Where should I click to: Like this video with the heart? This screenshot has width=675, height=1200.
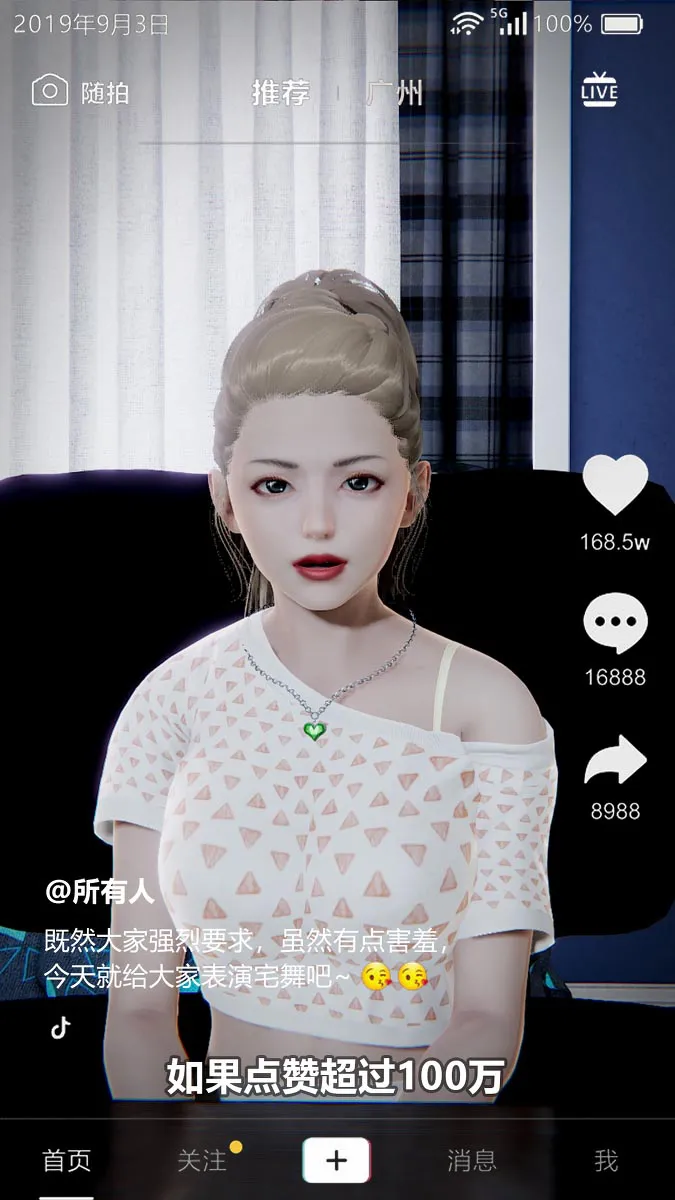(x=615, y=487)
